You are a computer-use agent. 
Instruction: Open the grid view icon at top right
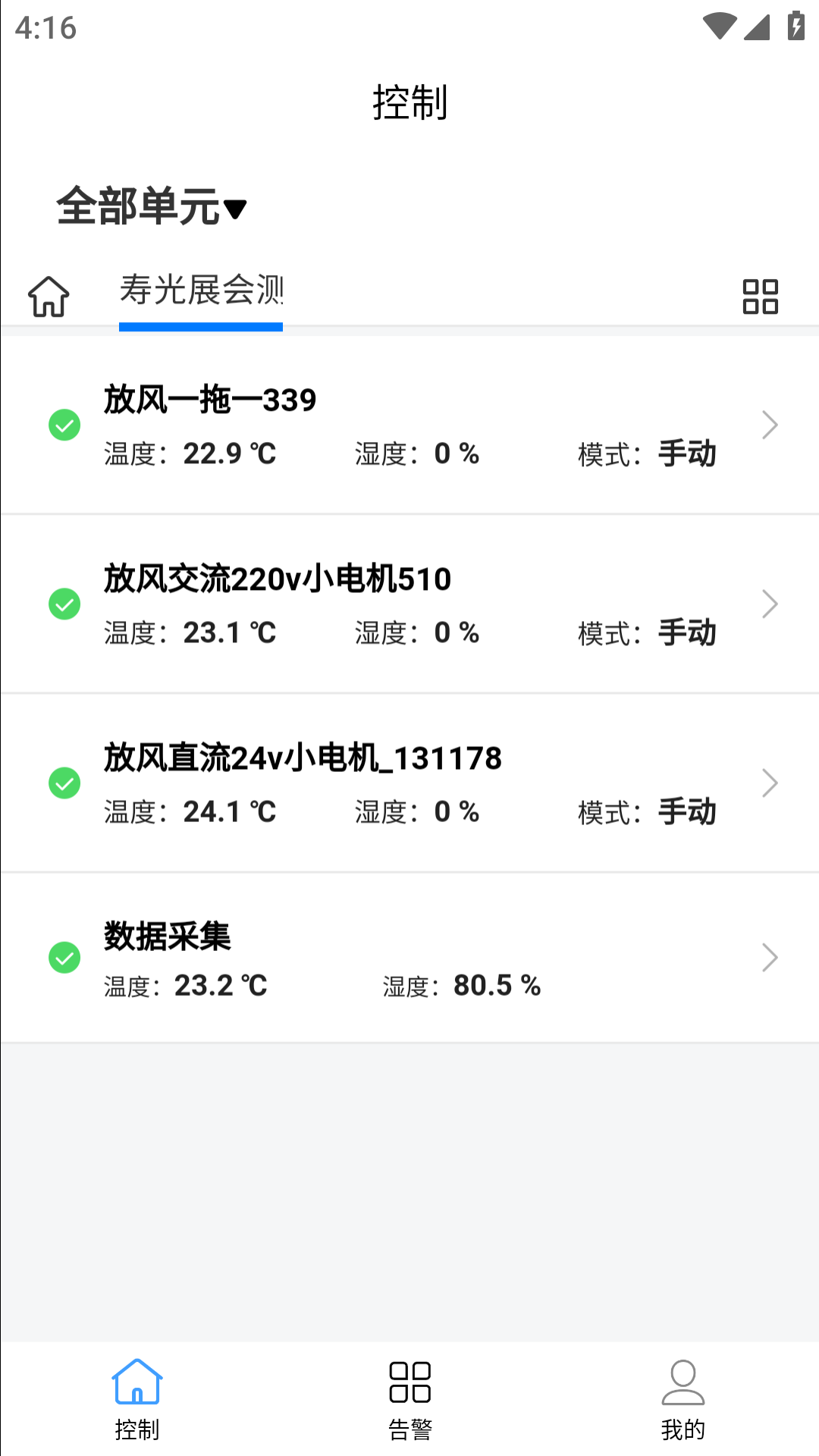tap(761, 296)
